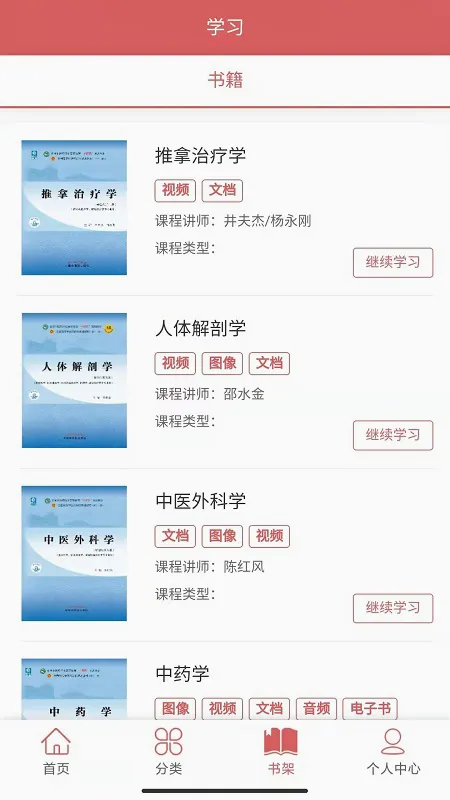Select the 书籍 top tab
Image resolution: width=450 pixels, height=800 pixels.
pyautogui.click(x=225, y=80)
